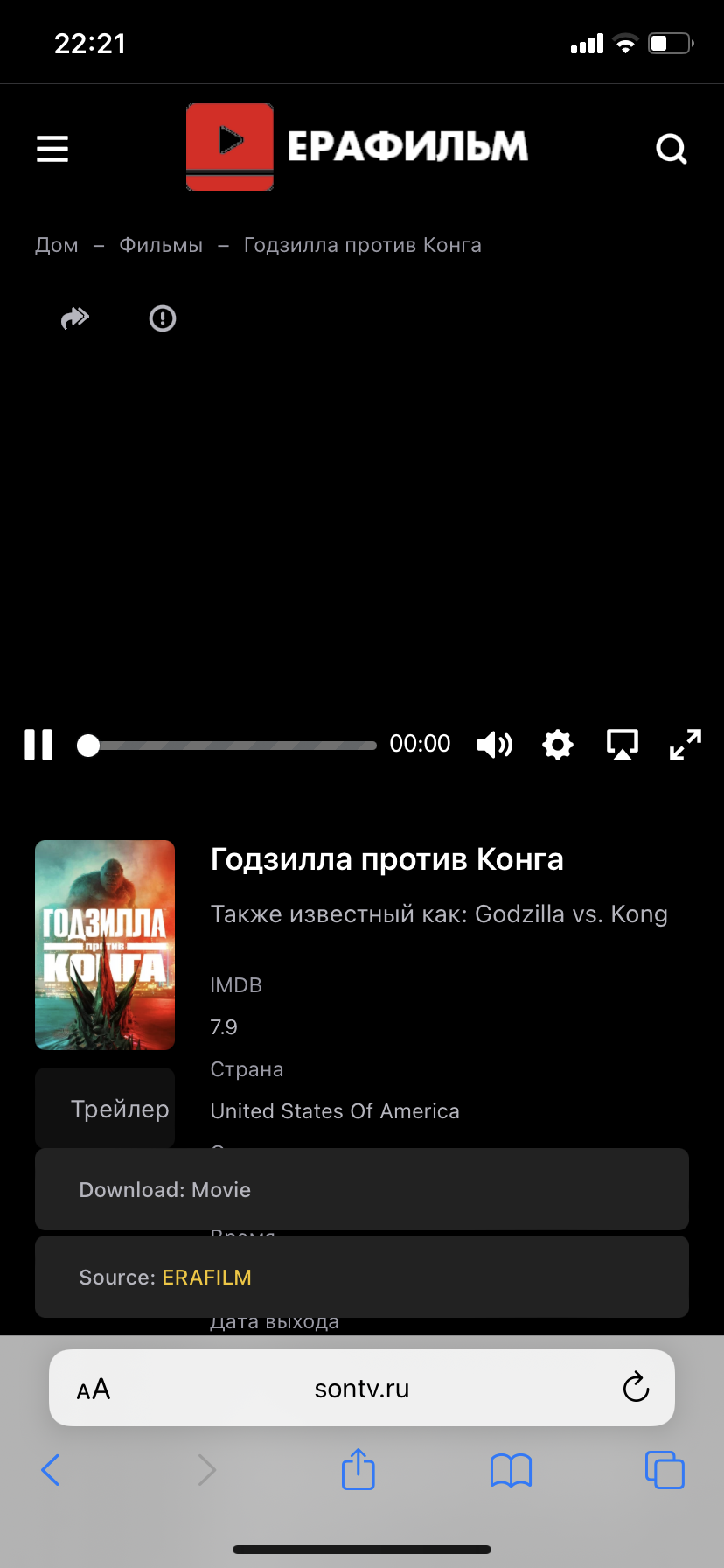Select Download: Movie option
This screenshot has height=1568, width=724.
pyautogui.click(x=361, y=1190)
